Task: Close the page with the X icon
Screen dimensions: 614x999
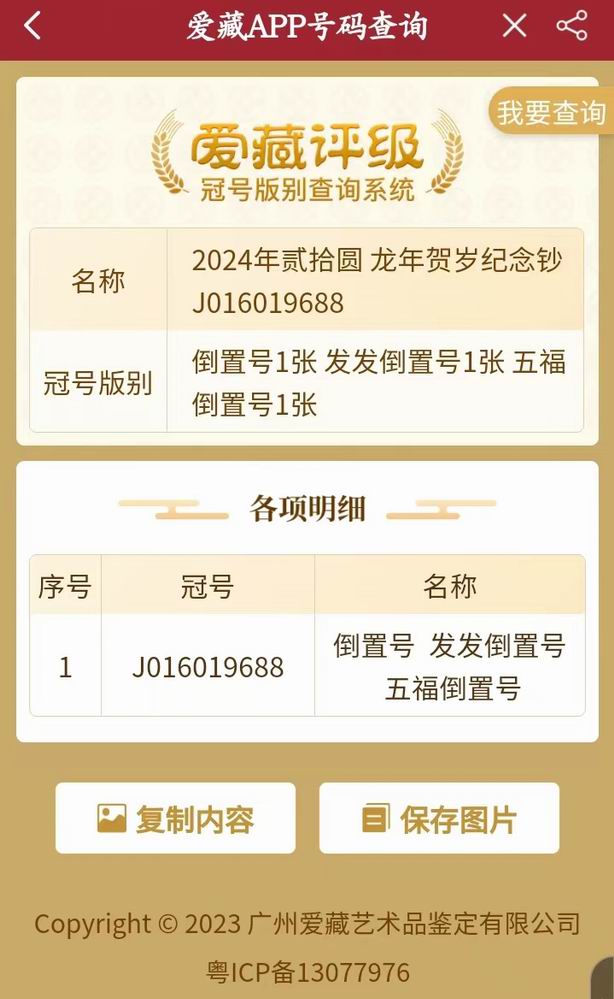Action: tap(514, 26)
